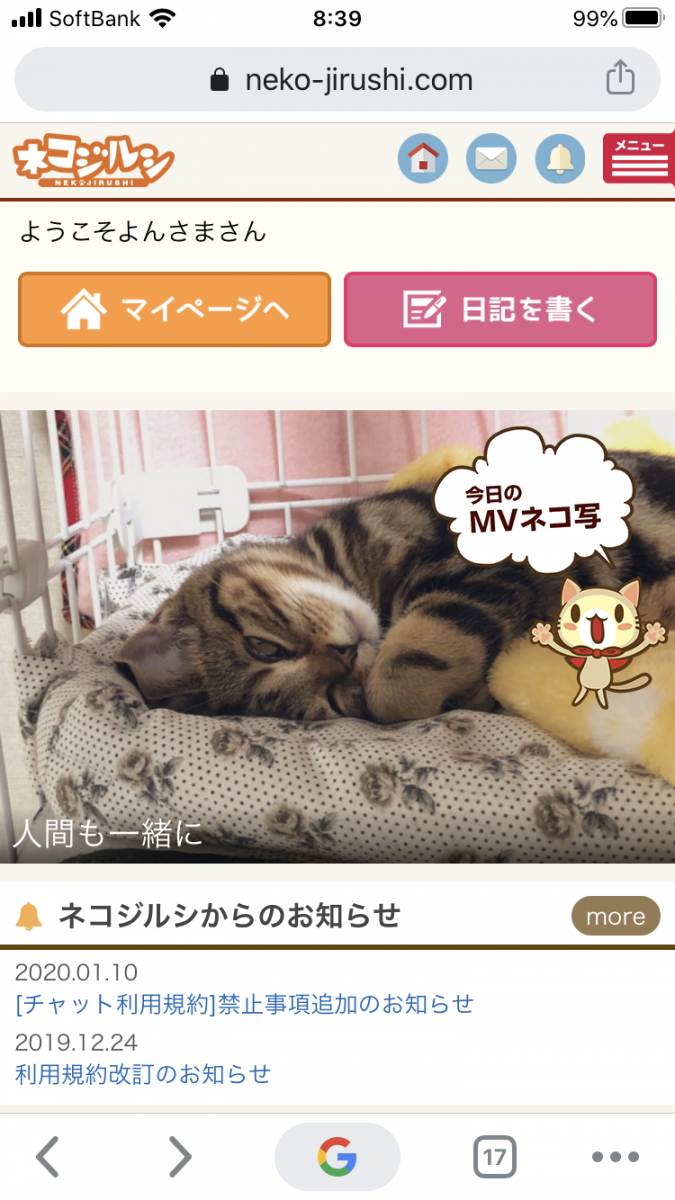
Task: Go forward to the next page
Action: 179,1157
